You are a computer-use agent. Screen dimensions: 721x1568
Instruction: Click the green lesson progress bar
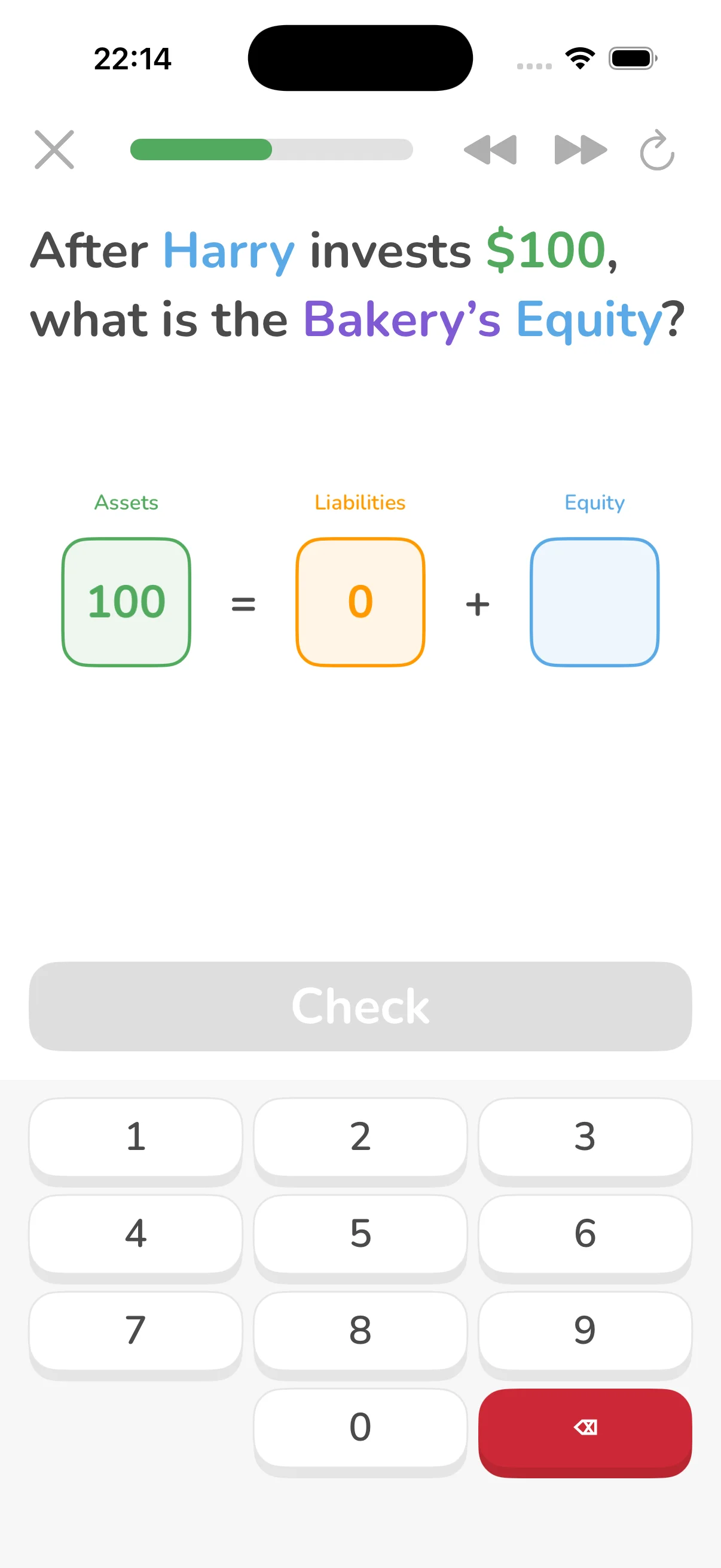[x=201, y=149]
